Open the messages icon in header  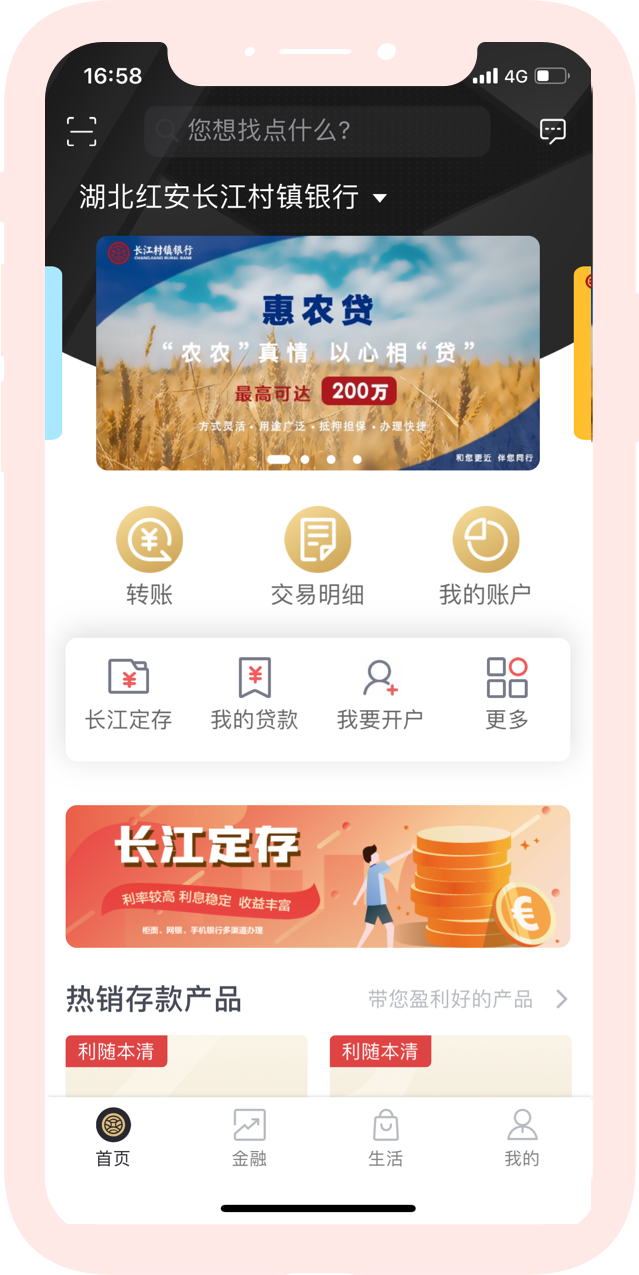click(552, 131)
